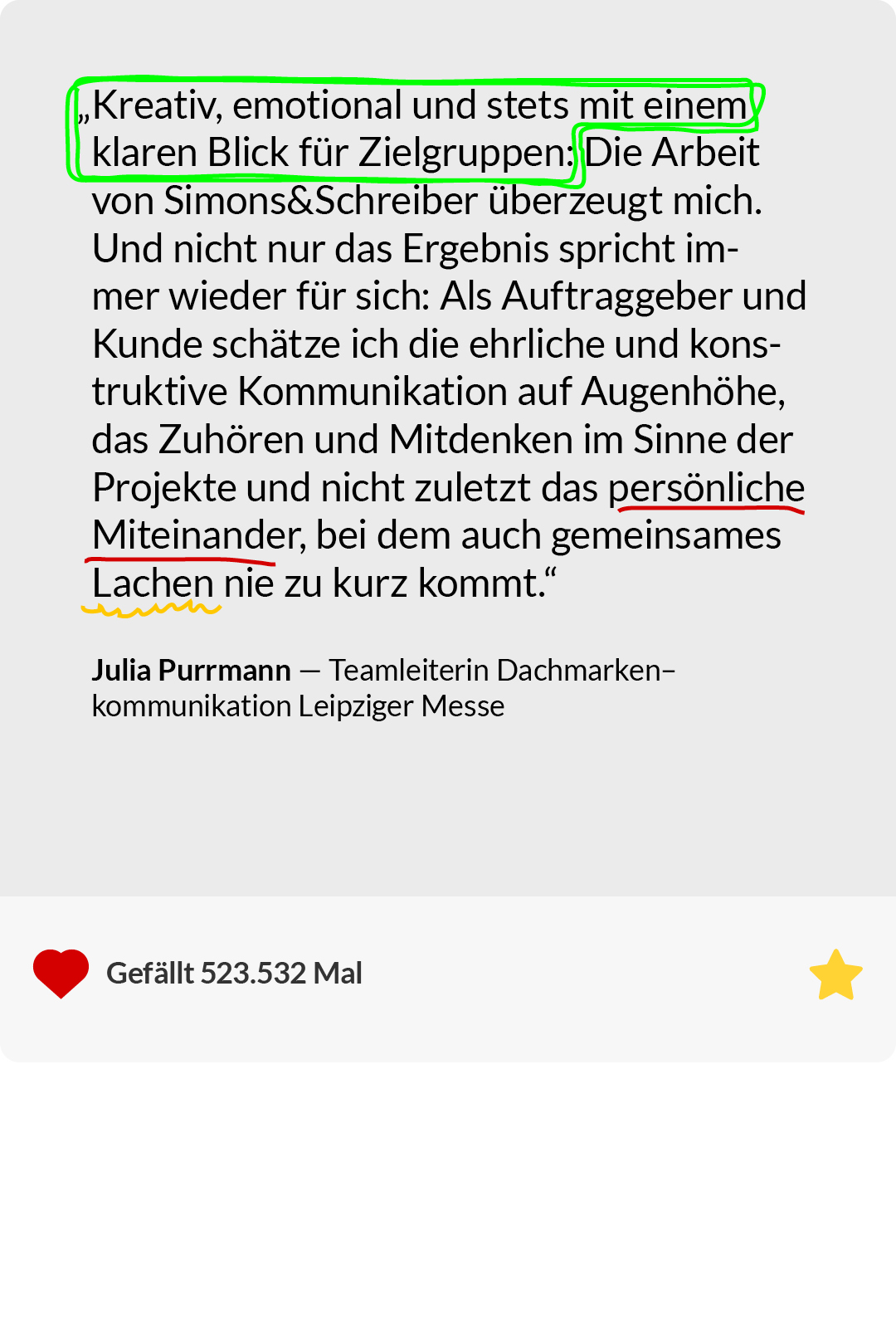The width and height of the screenshot is (896, 1328).
Task: Tap the yellow star favorite icon
Action: tap(835, 974)
